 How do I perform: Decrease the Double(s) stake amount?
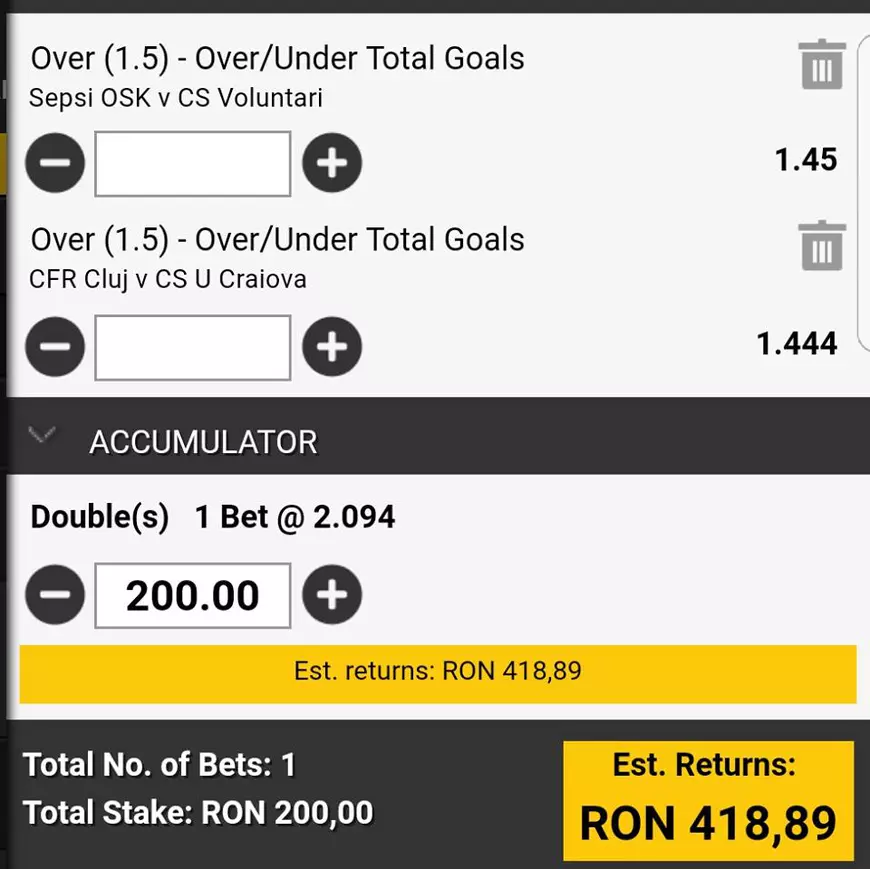coord(55,595)
